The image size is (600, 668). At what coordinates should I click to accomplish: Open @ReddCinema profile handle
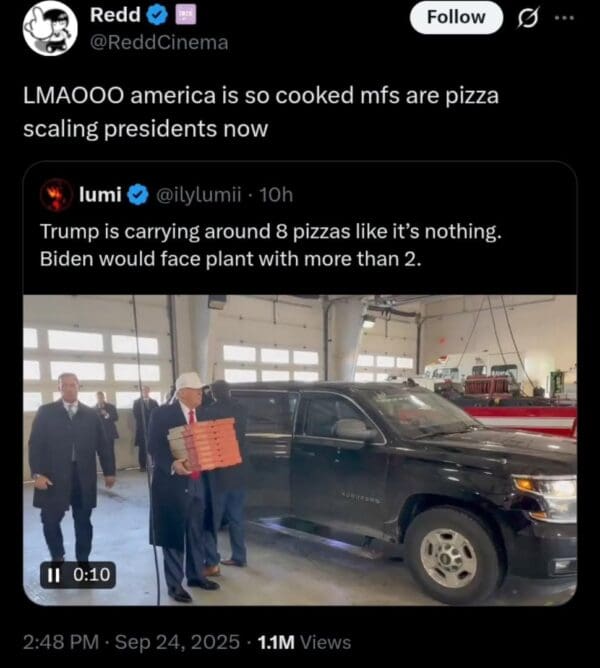(159, 42)
